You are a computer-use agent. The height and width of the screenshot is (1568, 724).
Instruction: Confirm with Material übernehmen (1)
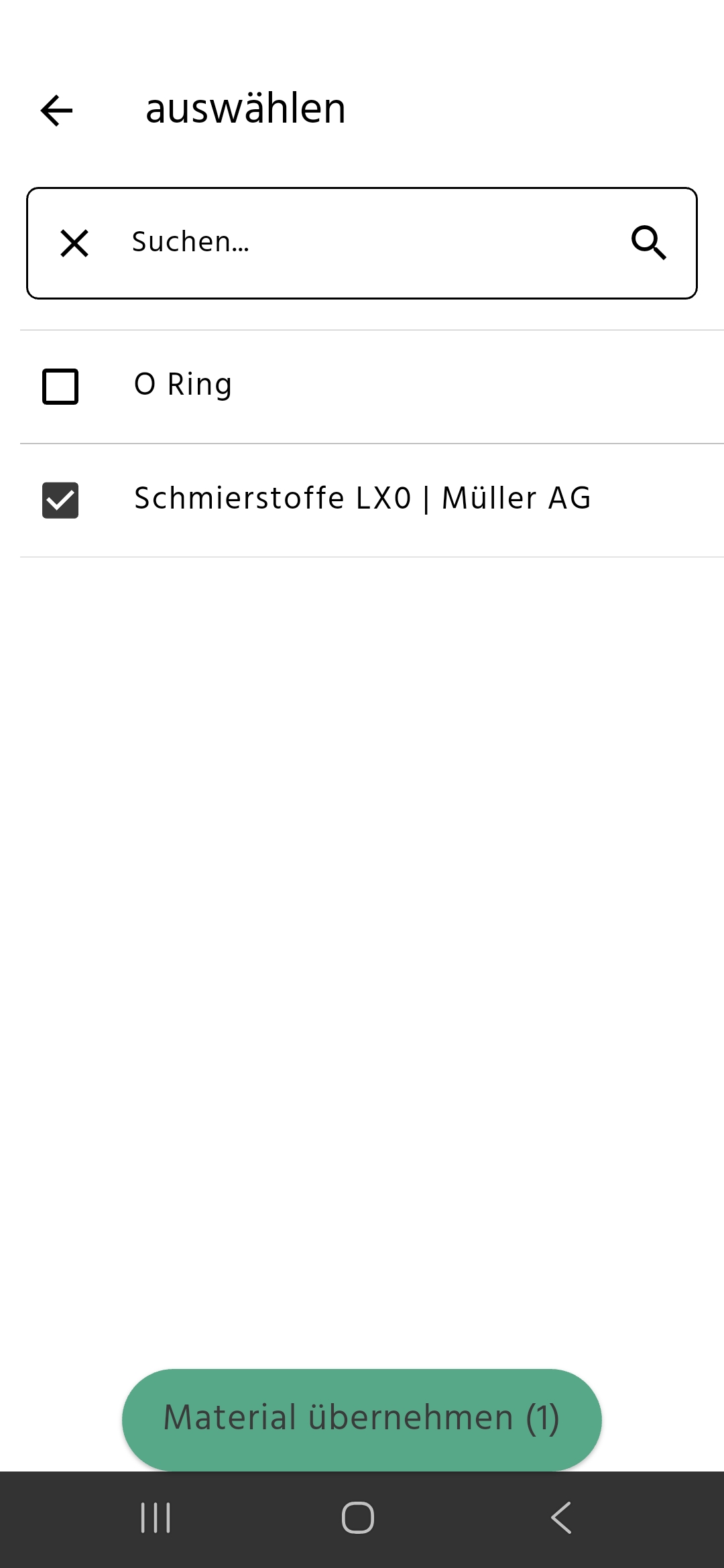coord(361,1419)
